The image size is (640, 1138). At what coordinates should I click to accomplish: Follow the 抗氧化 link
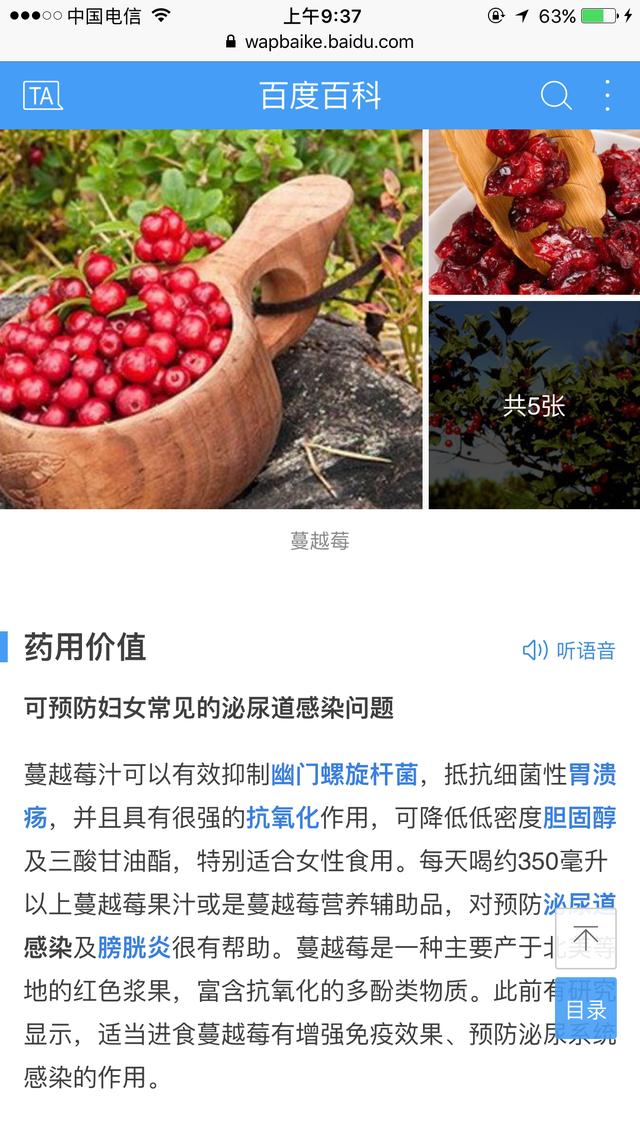282,818
